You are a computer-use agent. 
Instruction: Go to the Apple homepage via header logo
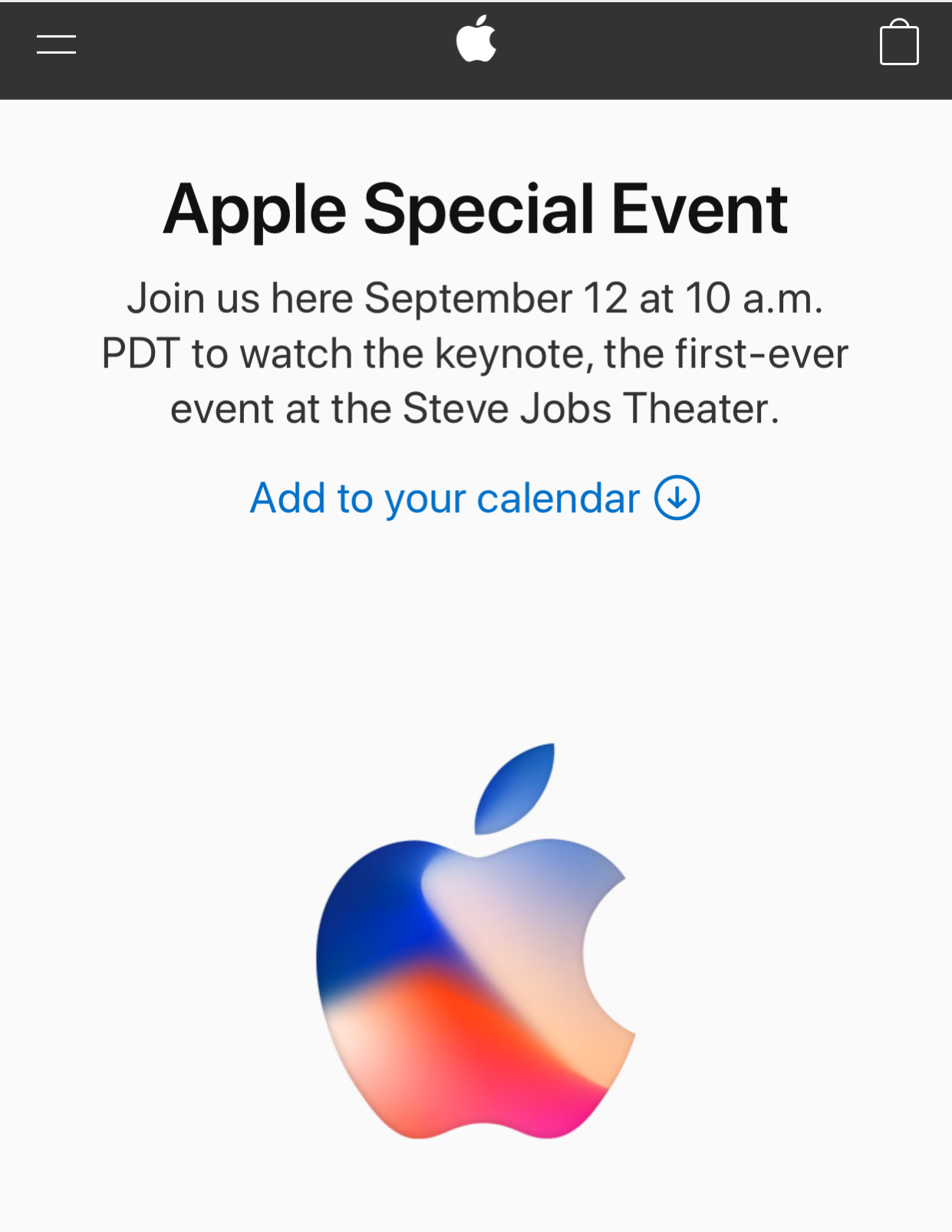476,40
